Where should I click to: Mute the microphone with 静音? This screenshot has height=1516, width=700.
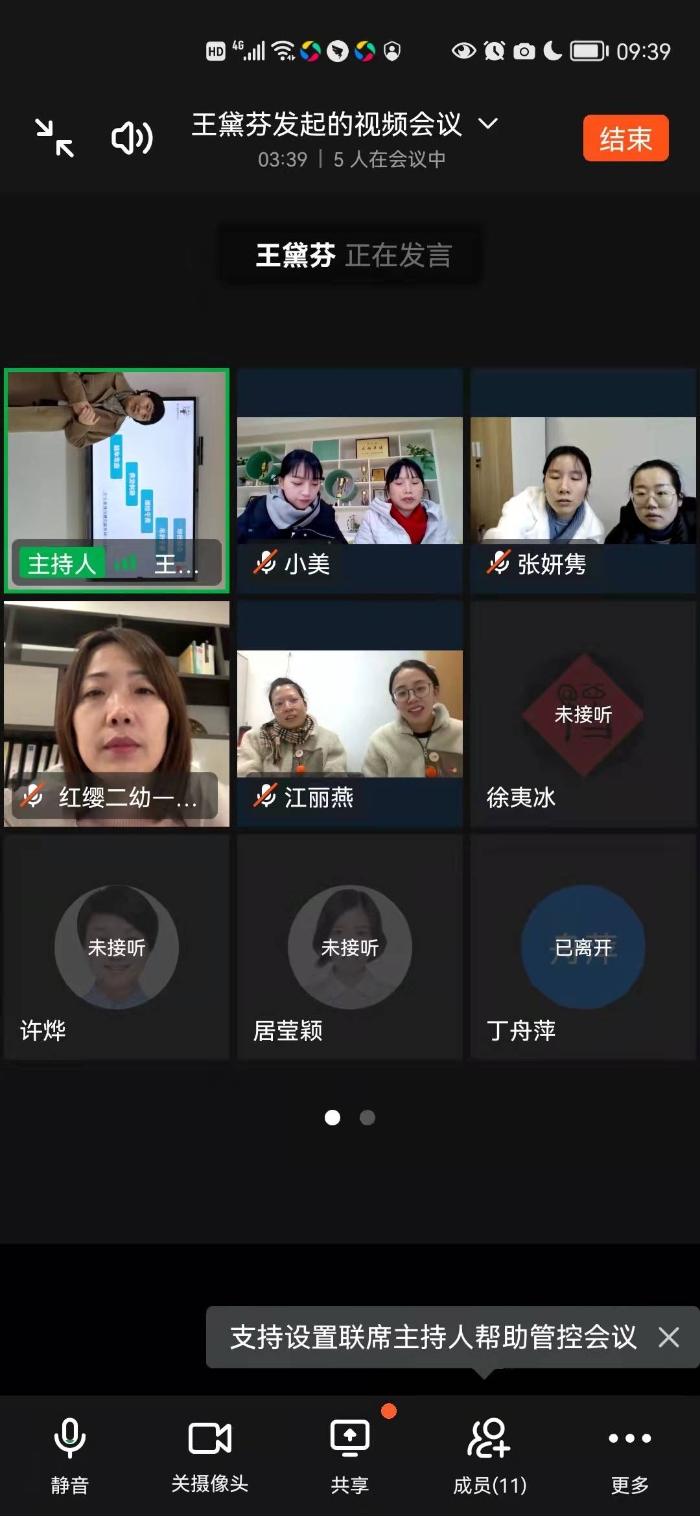[x=69, y=1454]
